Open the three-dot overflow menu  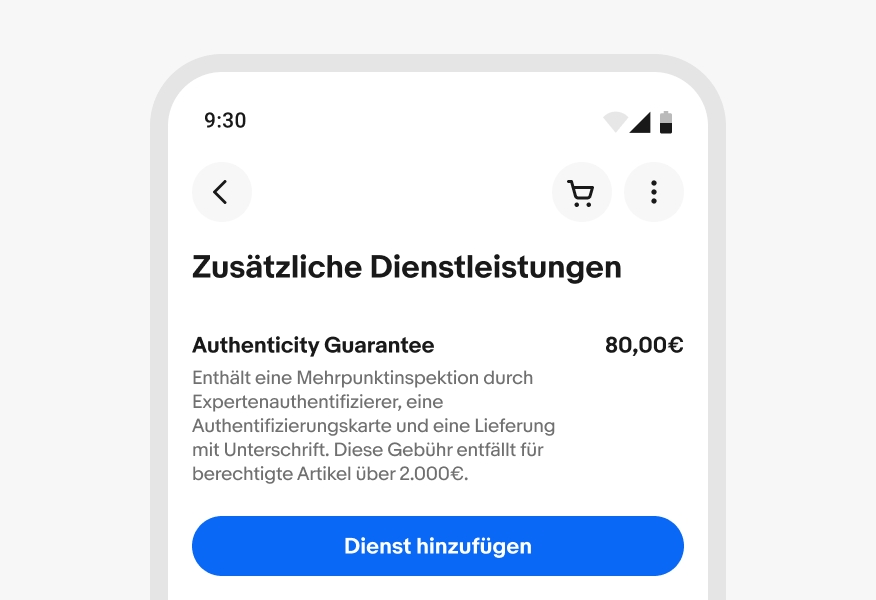654,192
